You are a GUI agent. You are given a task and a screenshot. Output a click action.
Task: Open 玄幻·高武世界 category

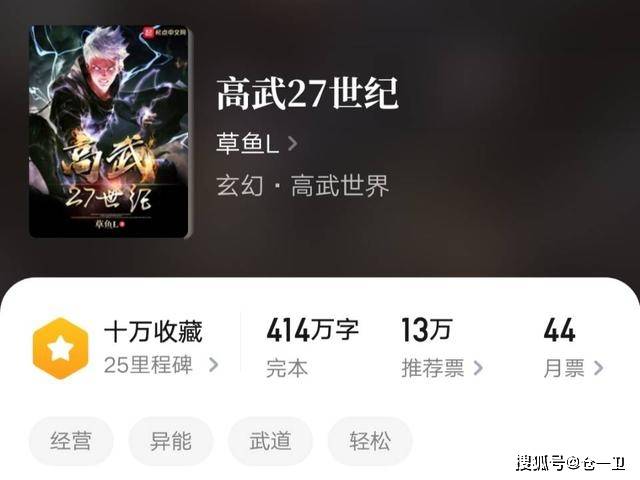coord(302,186)
